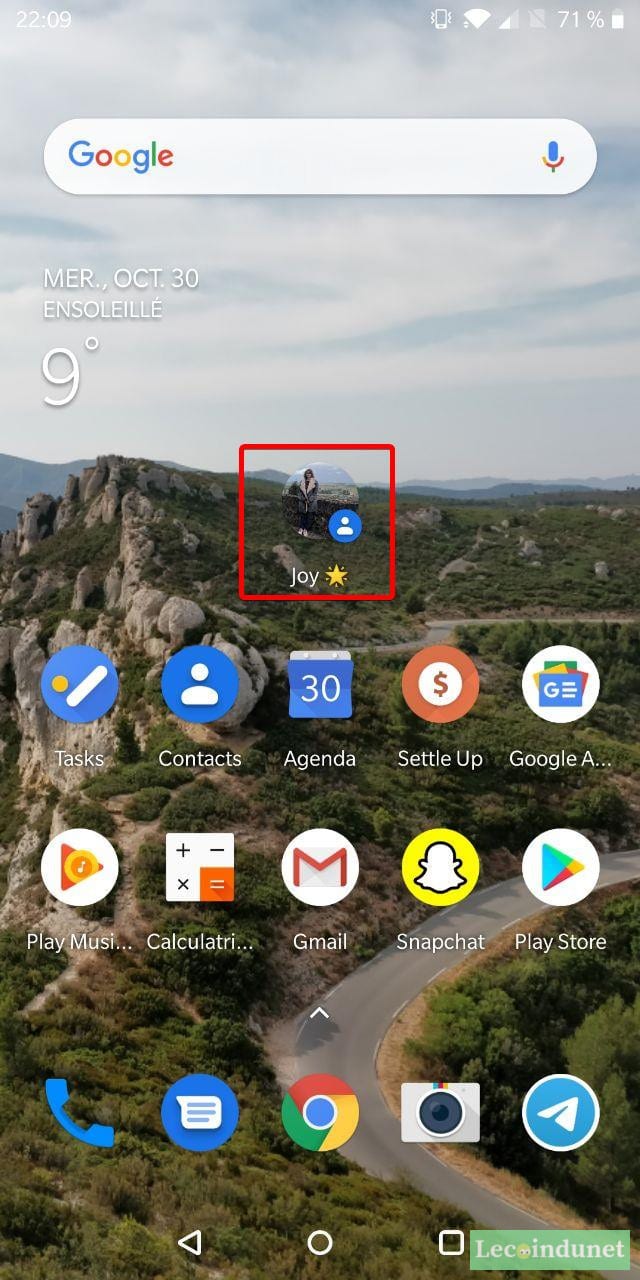Open the Agenda calendar app
640x1280 pixels.
click(x=320, y=685)
